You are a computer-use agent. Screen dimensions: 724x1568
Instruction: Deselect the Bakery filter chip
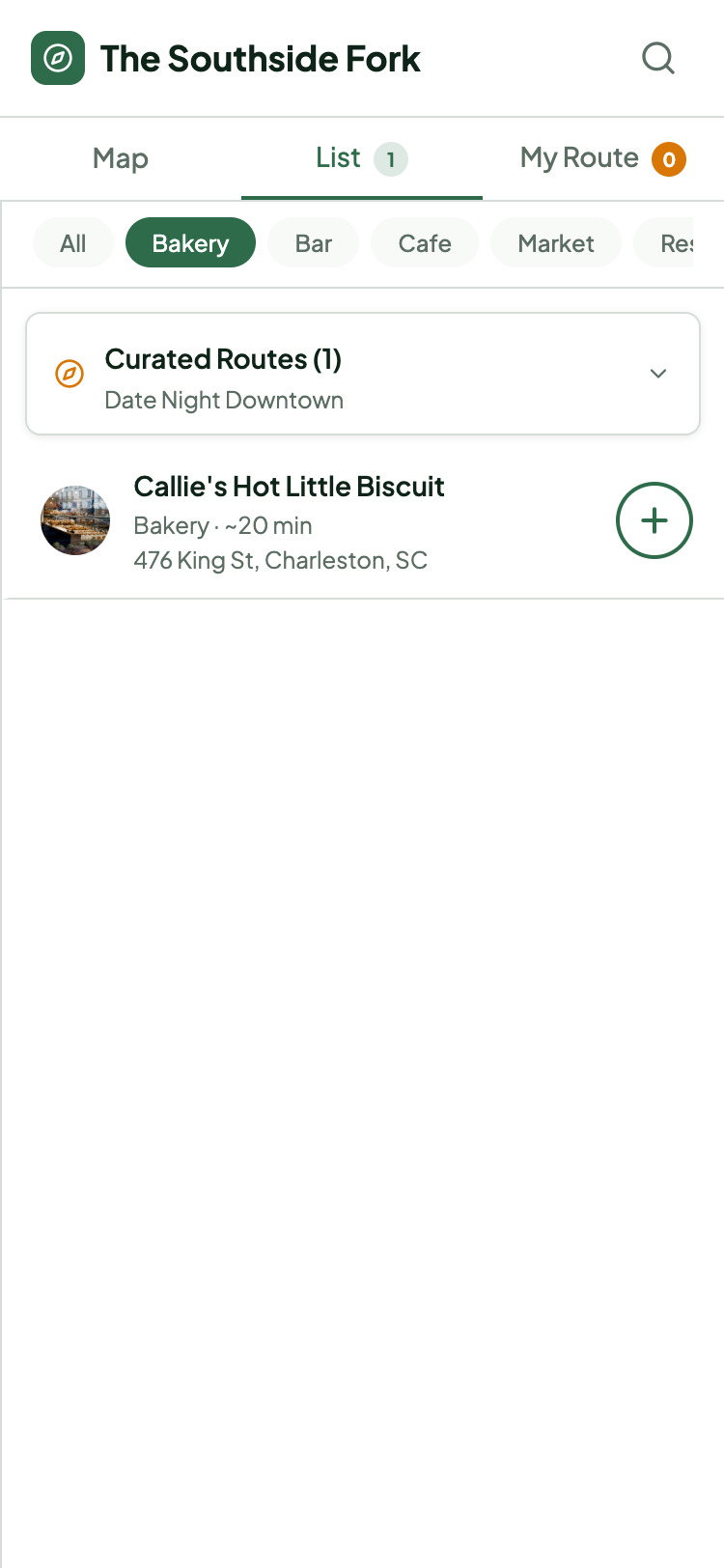190,242
